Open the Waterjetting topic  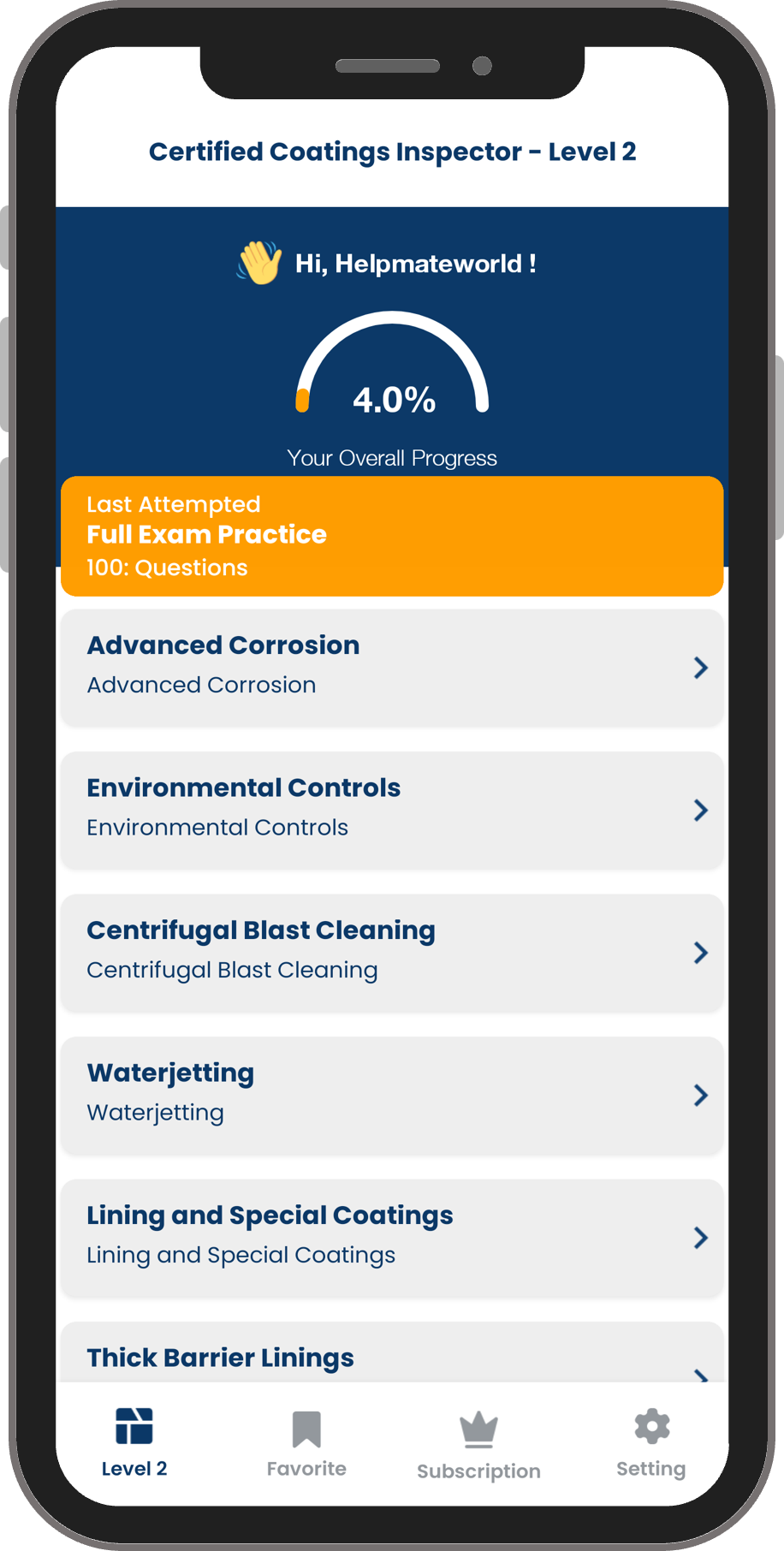pos(392,1094)
